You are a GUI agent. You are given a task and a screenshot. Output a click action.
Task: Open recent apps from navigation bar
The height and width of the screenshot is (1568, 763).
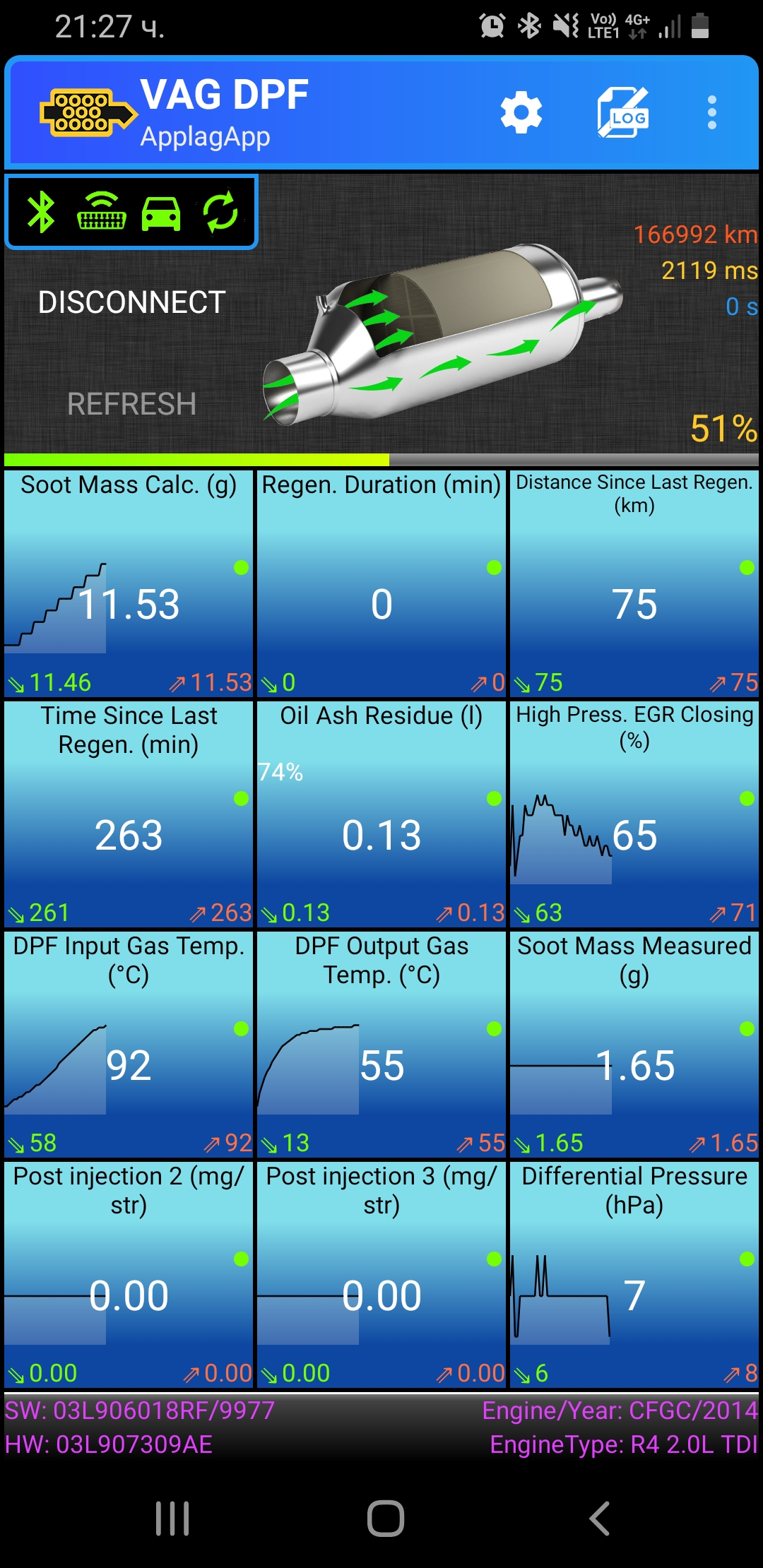[x=172, y=1518]
